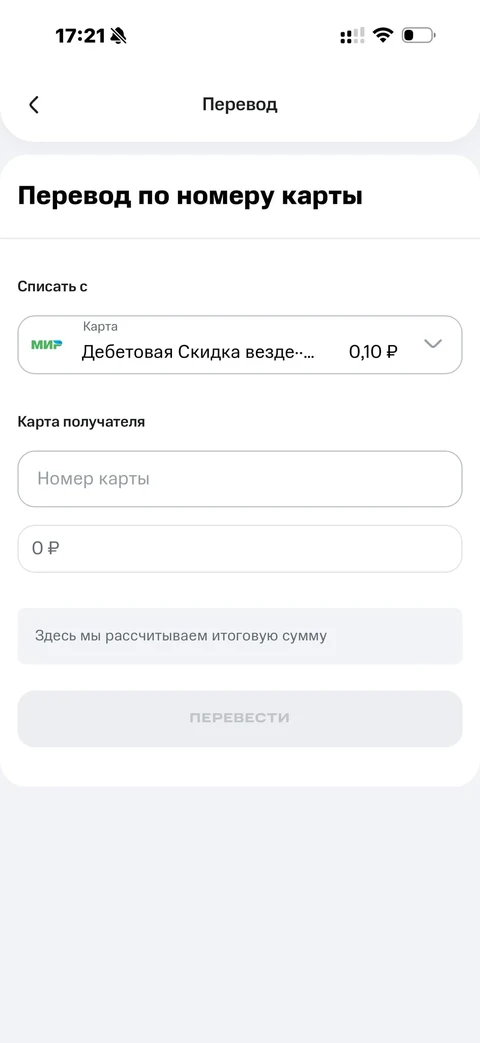Focus the Номер карты input field
480x1043 pixels.
(x=239, y=479)
